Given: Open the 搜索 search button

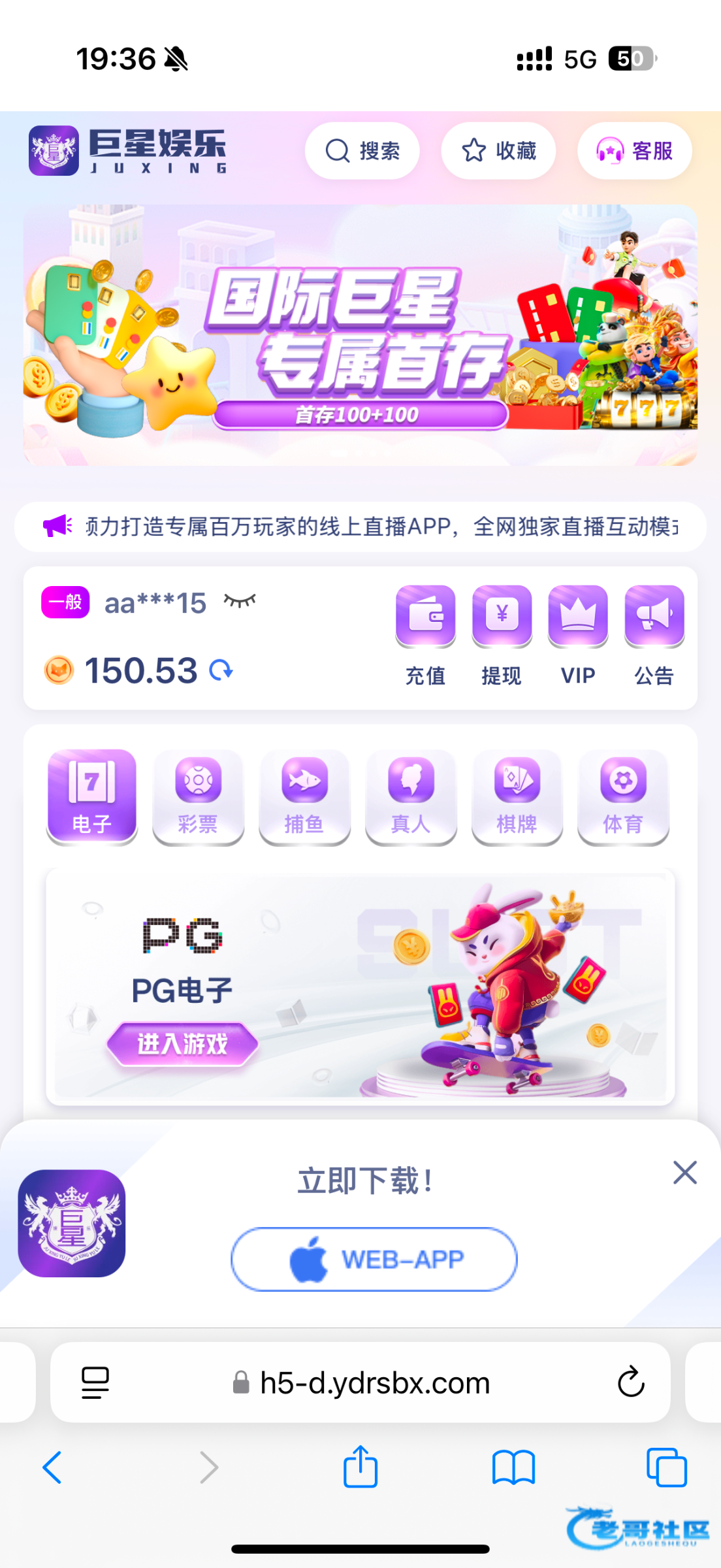Looking at the screenshot, I should [362, 151].
